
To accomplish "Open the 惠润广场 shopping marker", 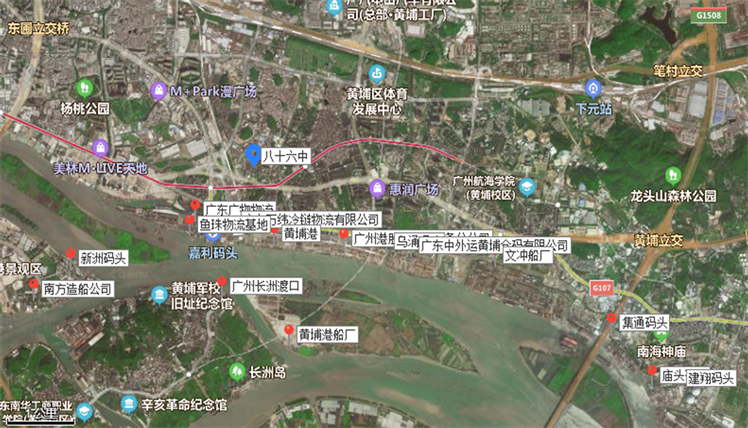I will pyautogui.click(x=377, y=188).
